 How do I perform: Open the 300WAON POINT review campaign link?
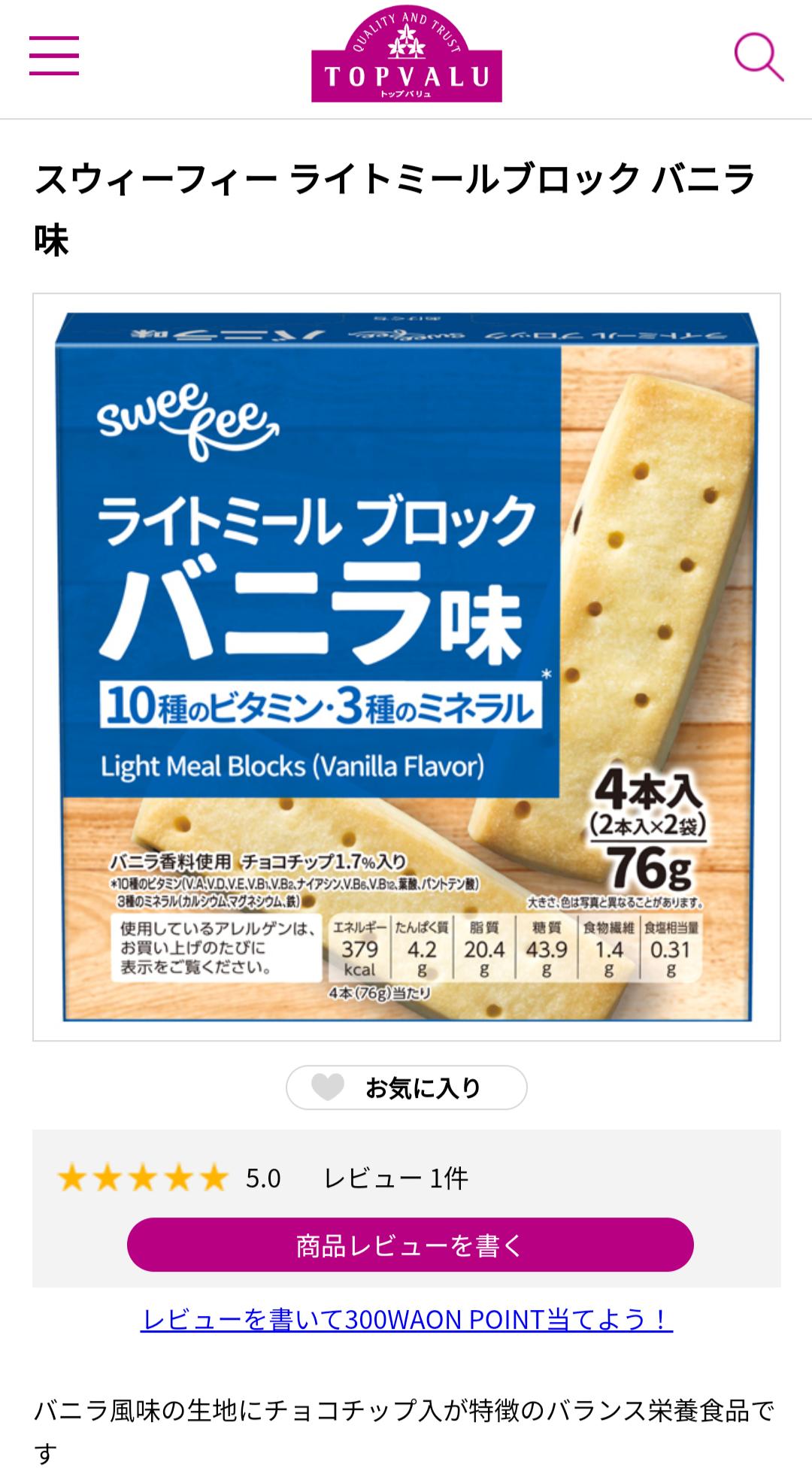click(x=406, y=1319)
